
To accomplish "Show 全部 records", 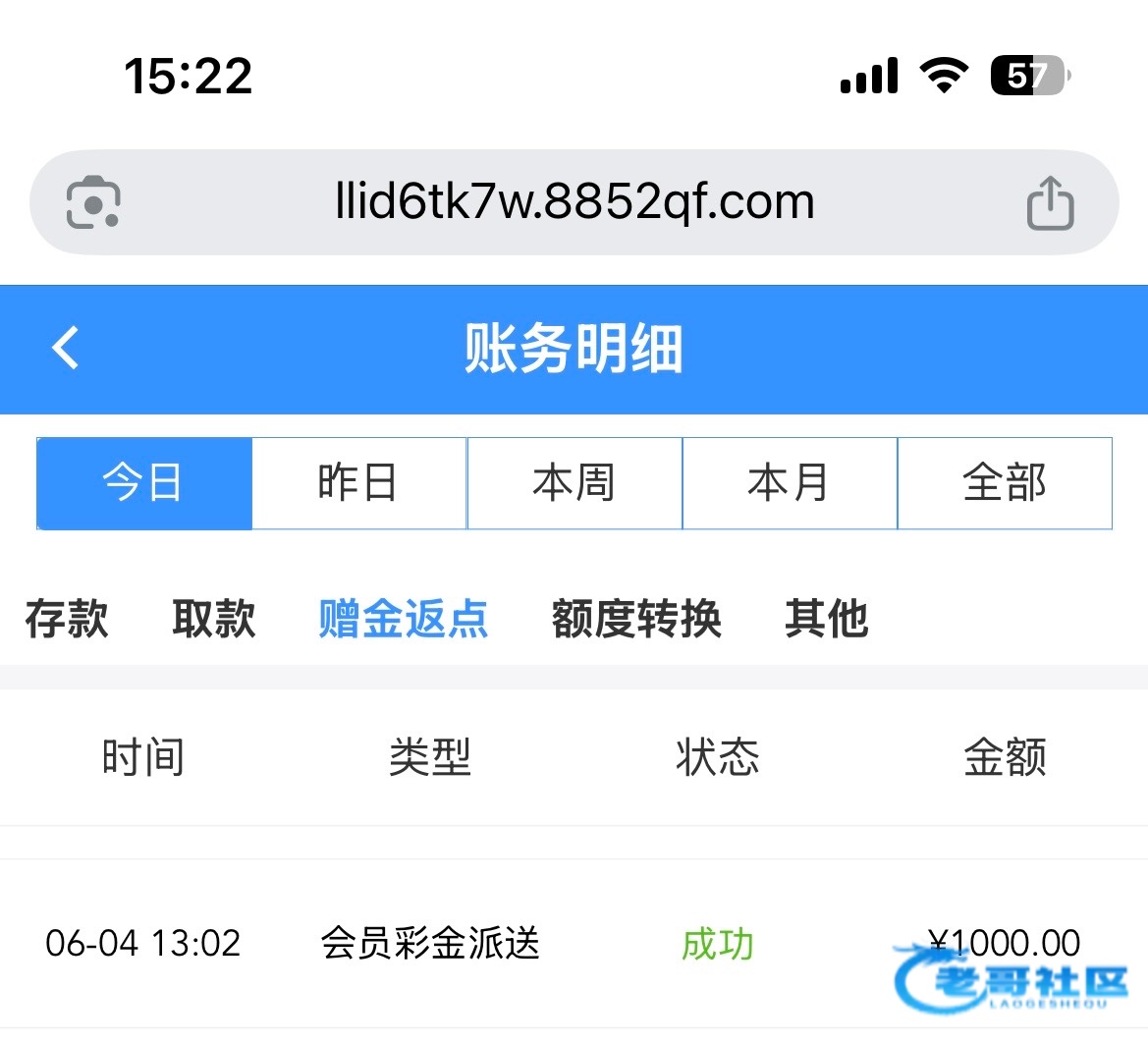I will coord(1005,483).
